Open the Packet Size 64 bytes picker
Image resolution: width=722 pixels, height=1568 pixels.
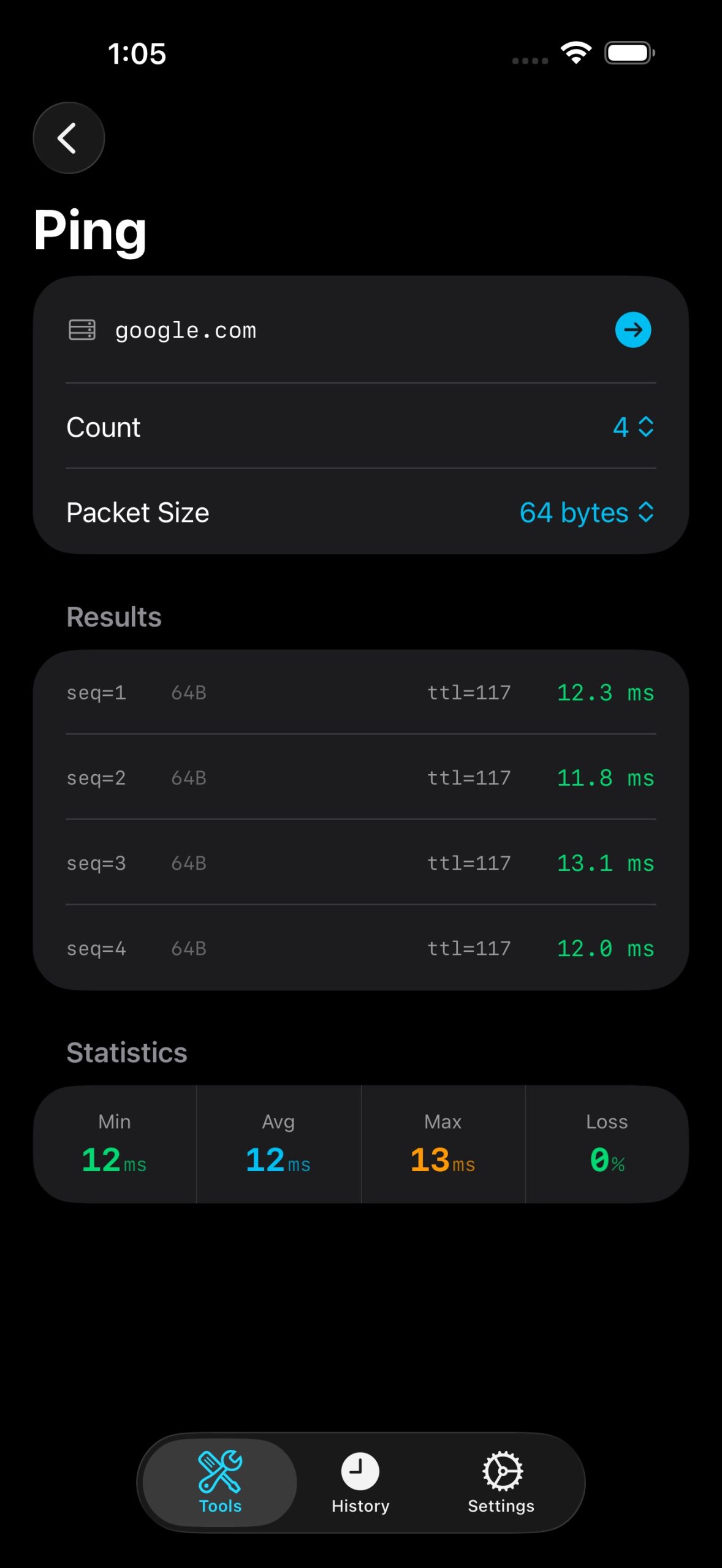pyautogui.click(x=586, y=513)
